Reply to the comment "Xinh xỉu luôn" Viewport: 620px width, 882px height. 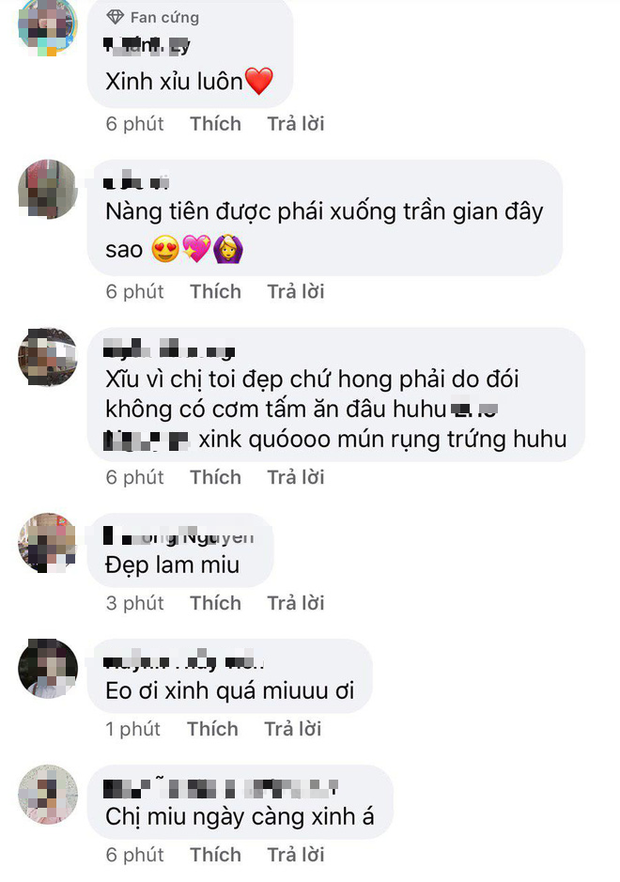[295, 124]
